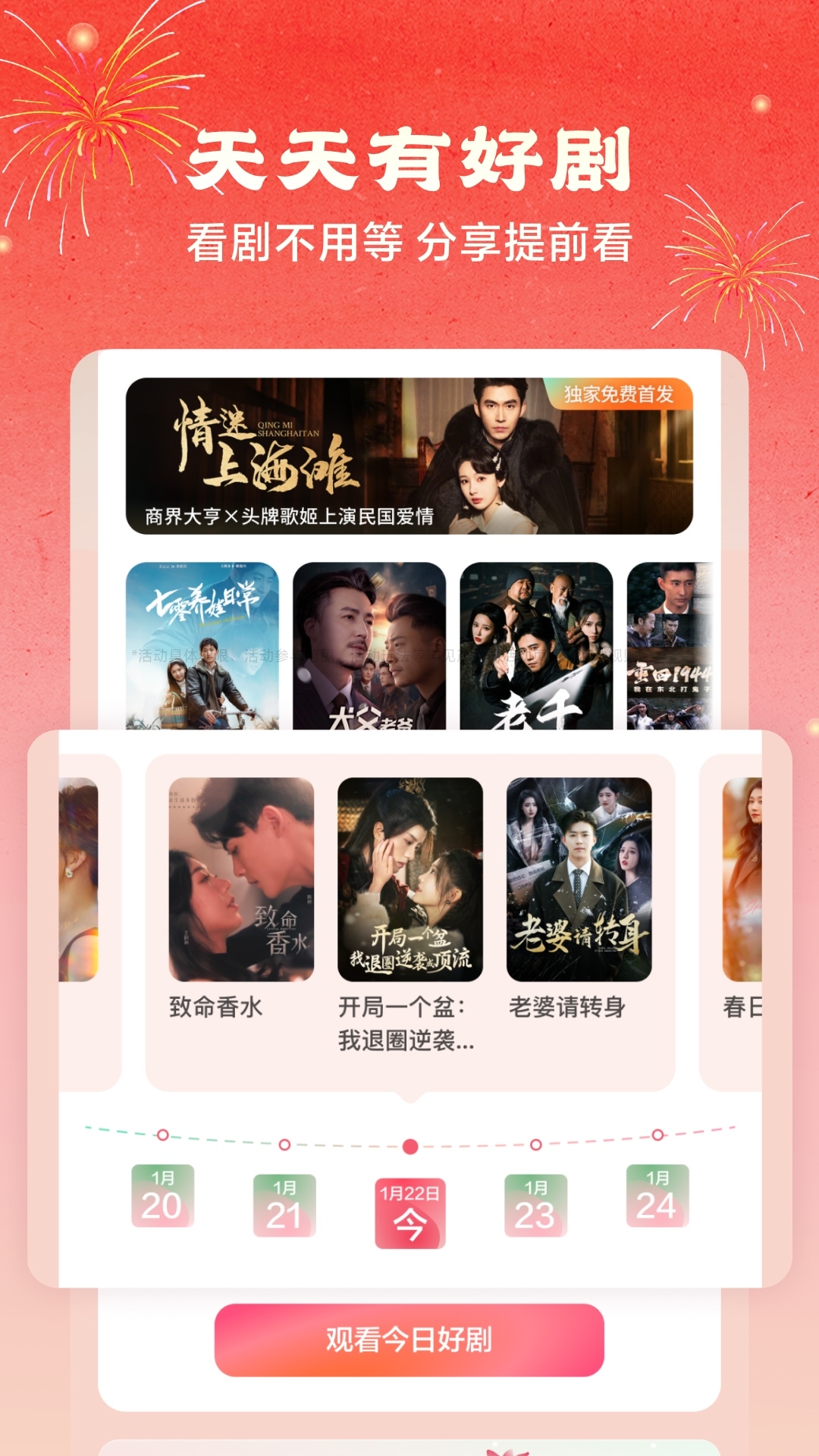Click the hollow timeline dot above 1月24

click(x=656, y=1134)
